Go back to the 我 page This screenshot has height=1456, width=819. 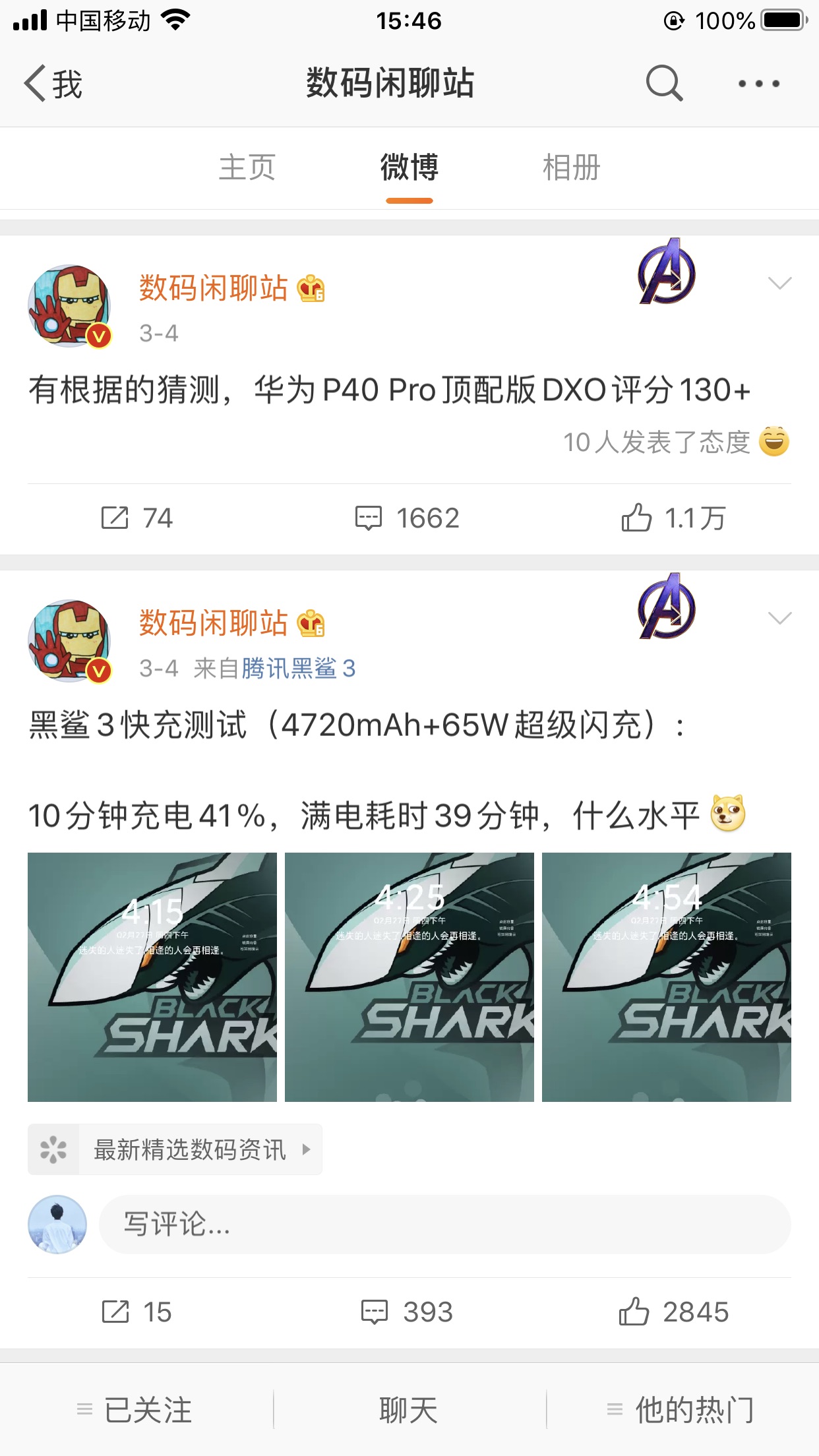tap(53, 84)
